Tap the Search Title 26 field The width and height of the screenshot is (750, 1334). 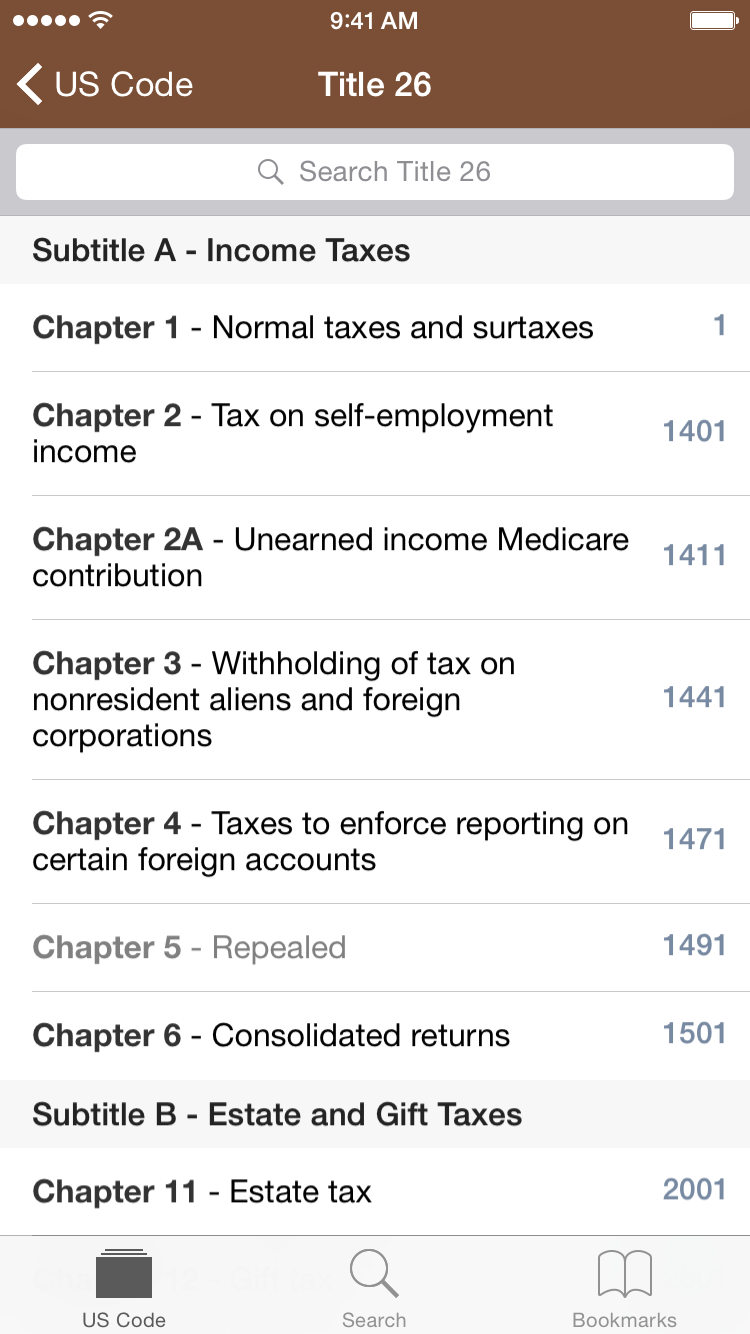[375, 172]
